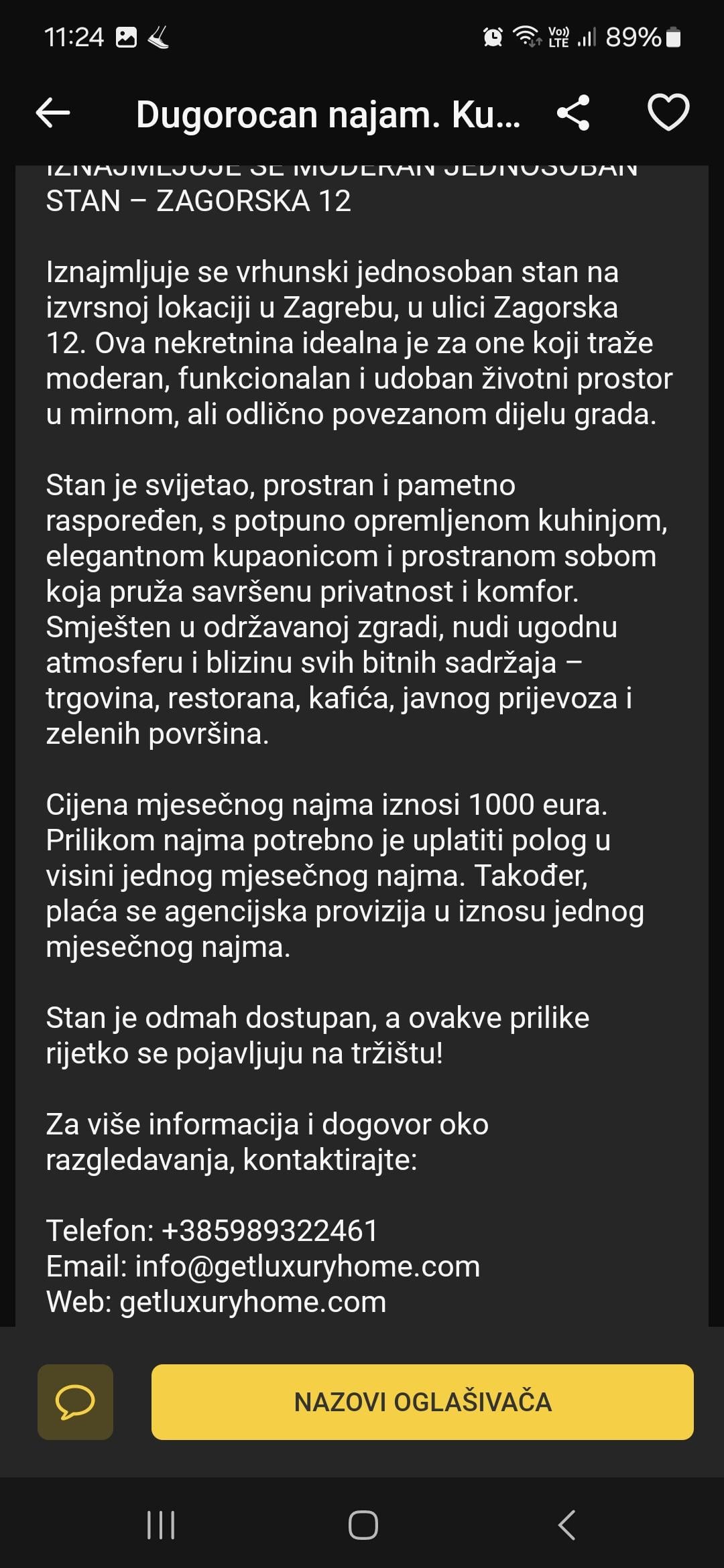Save the listing with the heart icon
724x1568 pixels.
click(668, 112)
